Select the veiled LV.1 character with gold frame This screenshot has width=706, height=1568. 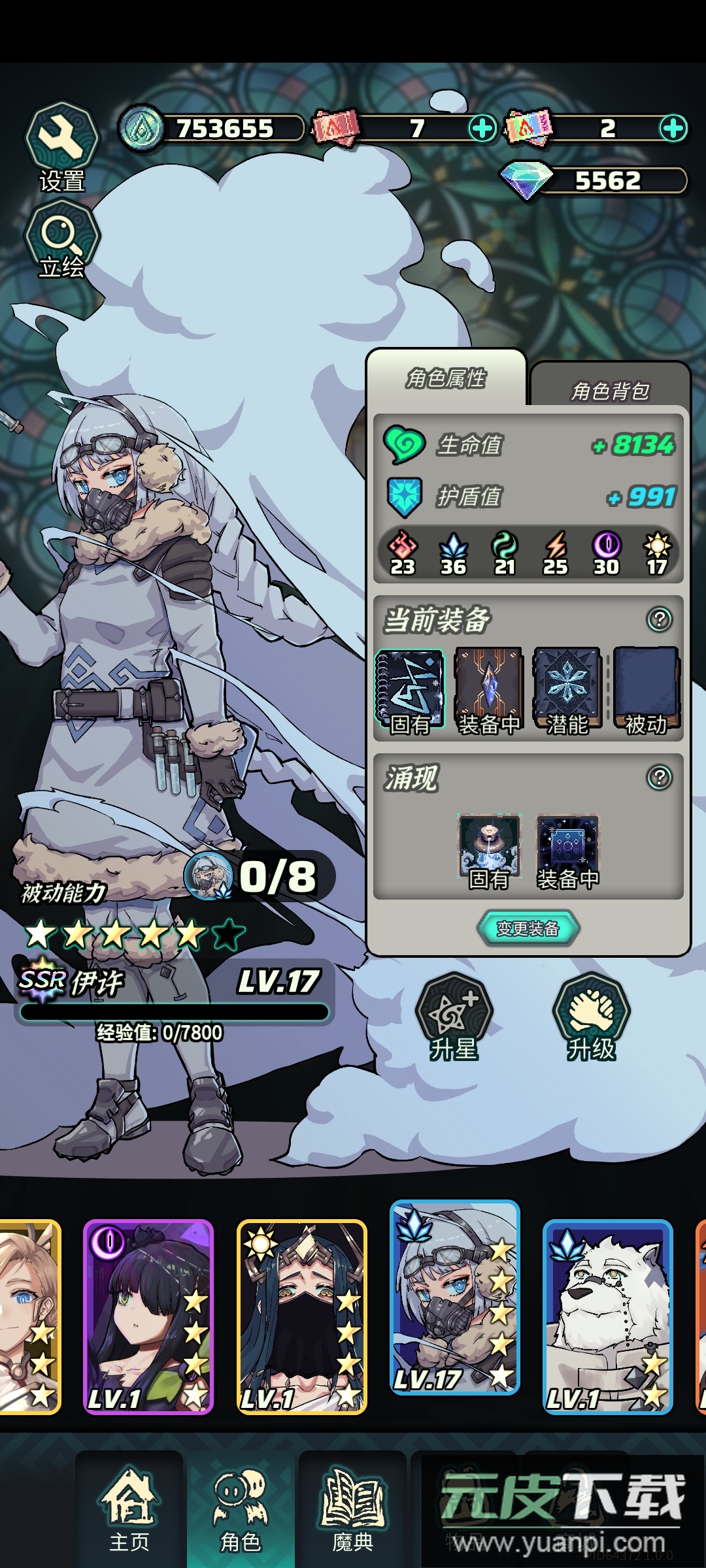click(x=301, y=1316)
